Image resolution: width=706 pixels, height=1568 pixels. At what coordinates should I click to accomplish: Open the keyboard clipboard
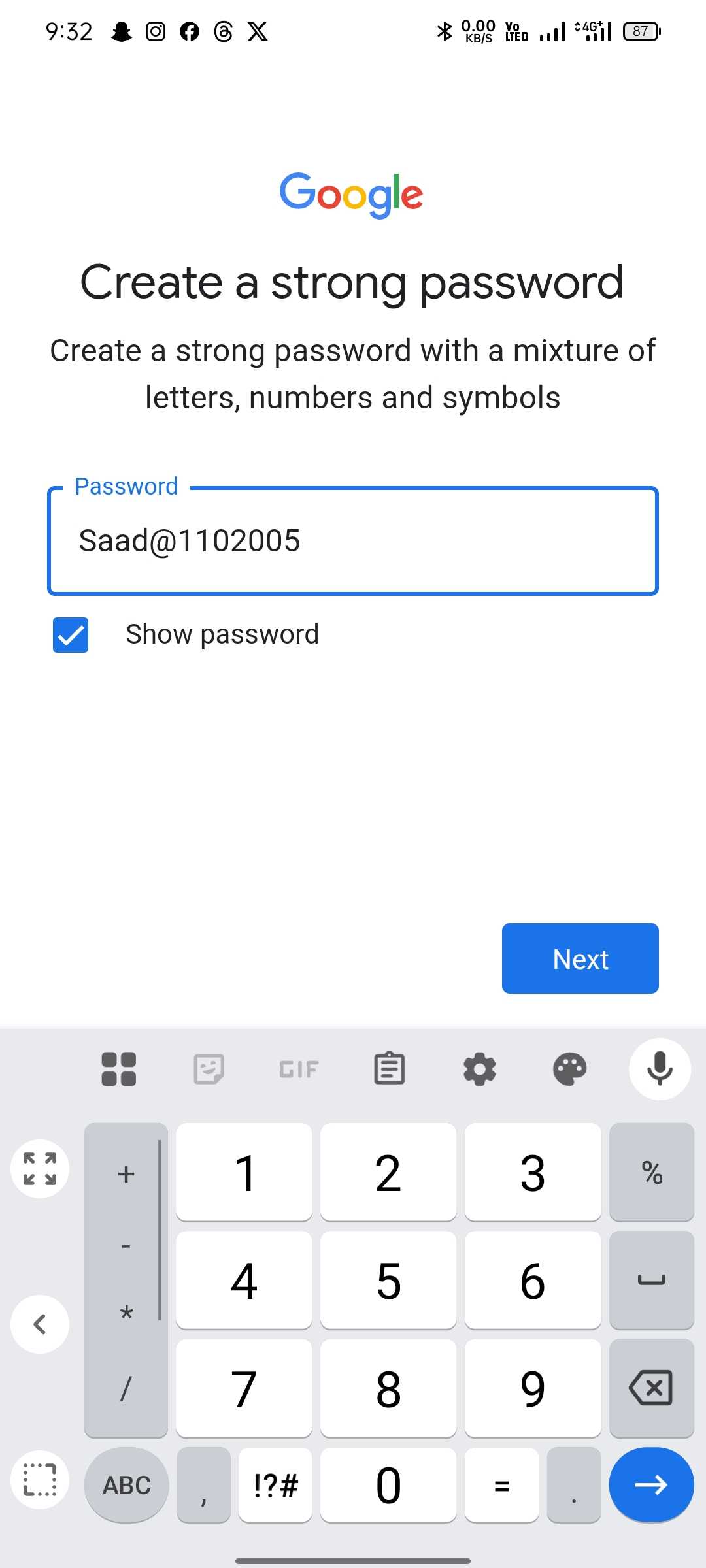(x=389, y=1069)
